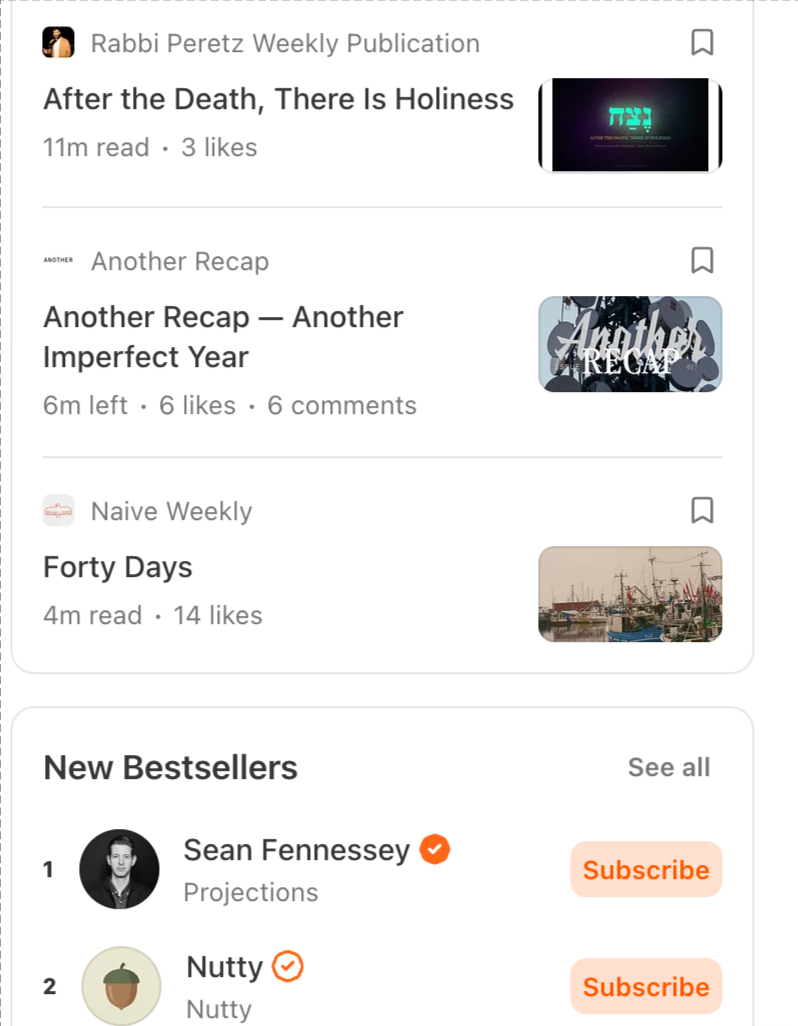798x1026 pixels.
Task: Tap the Forty Days harbor thumbnail
Action: pyautogui.click(x=629, y=594)
